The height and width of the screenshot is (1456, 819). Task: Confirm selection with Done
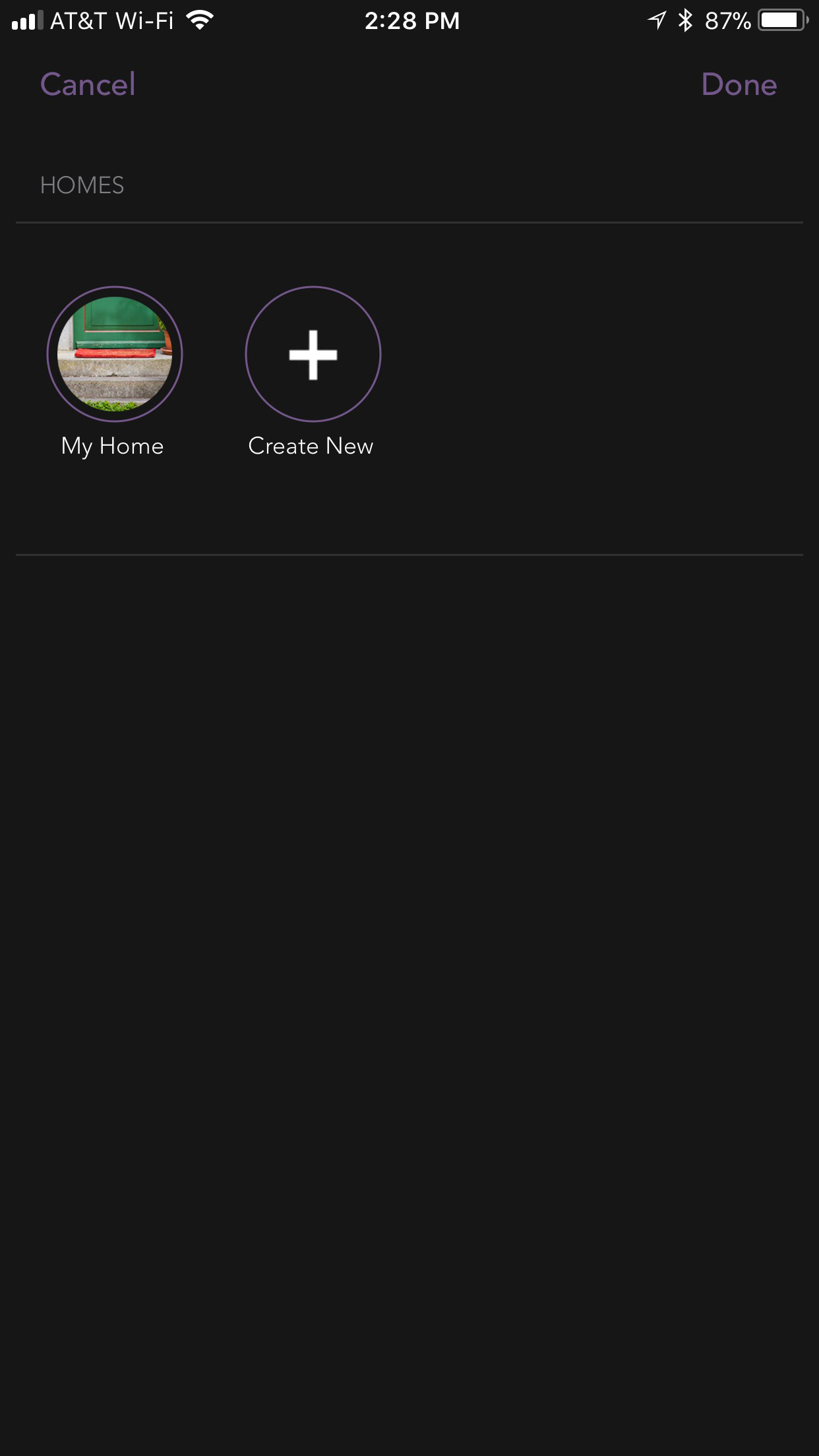click(739, 84)
